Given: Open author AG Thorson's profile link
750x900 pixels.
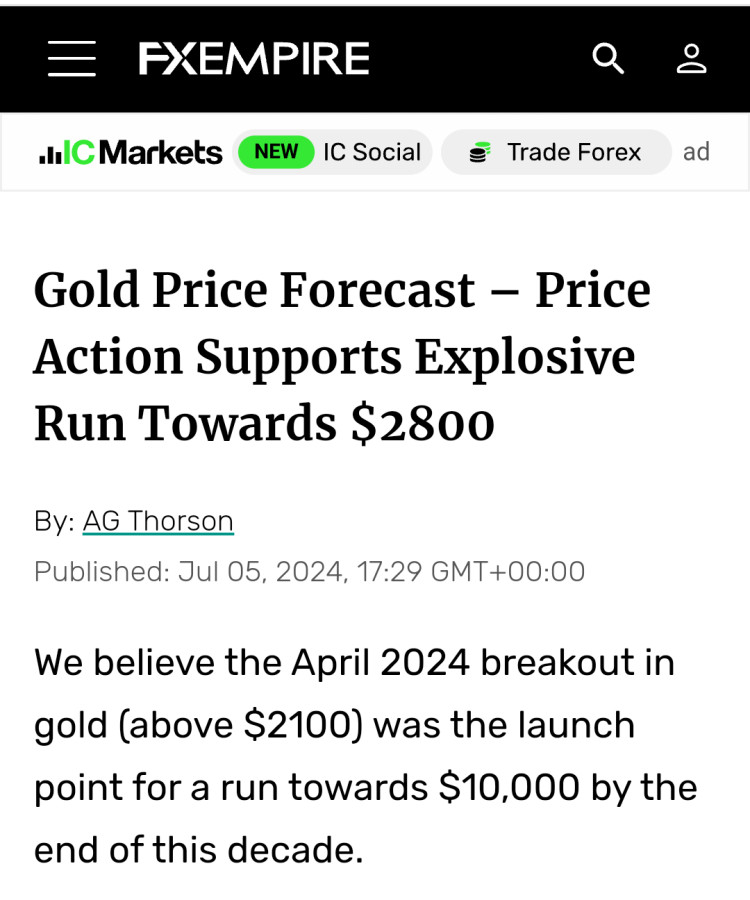Looking at the screenshot, I should coord(158,521).
